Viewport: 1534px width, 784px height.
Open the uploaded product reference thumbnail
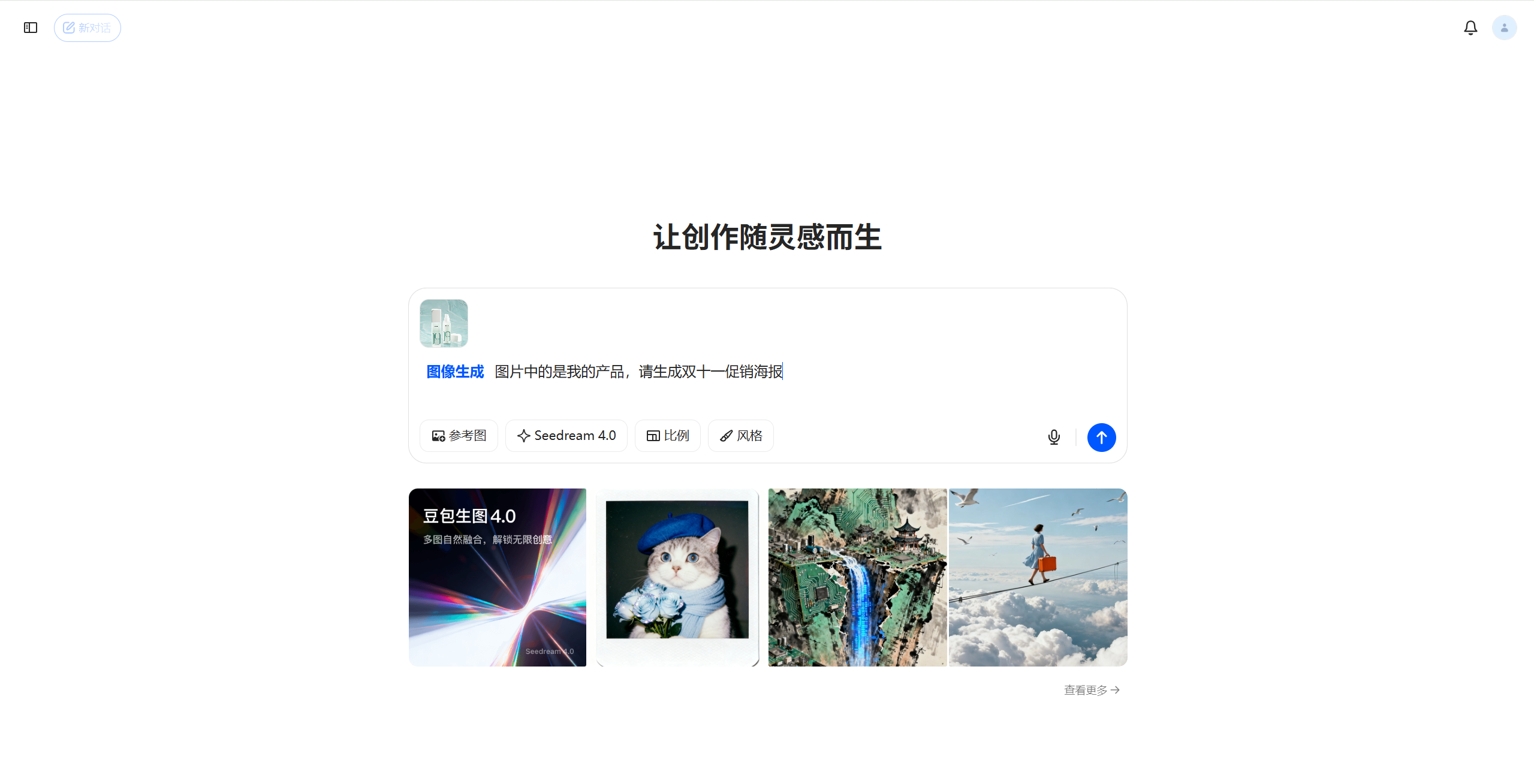coord(444,324)
